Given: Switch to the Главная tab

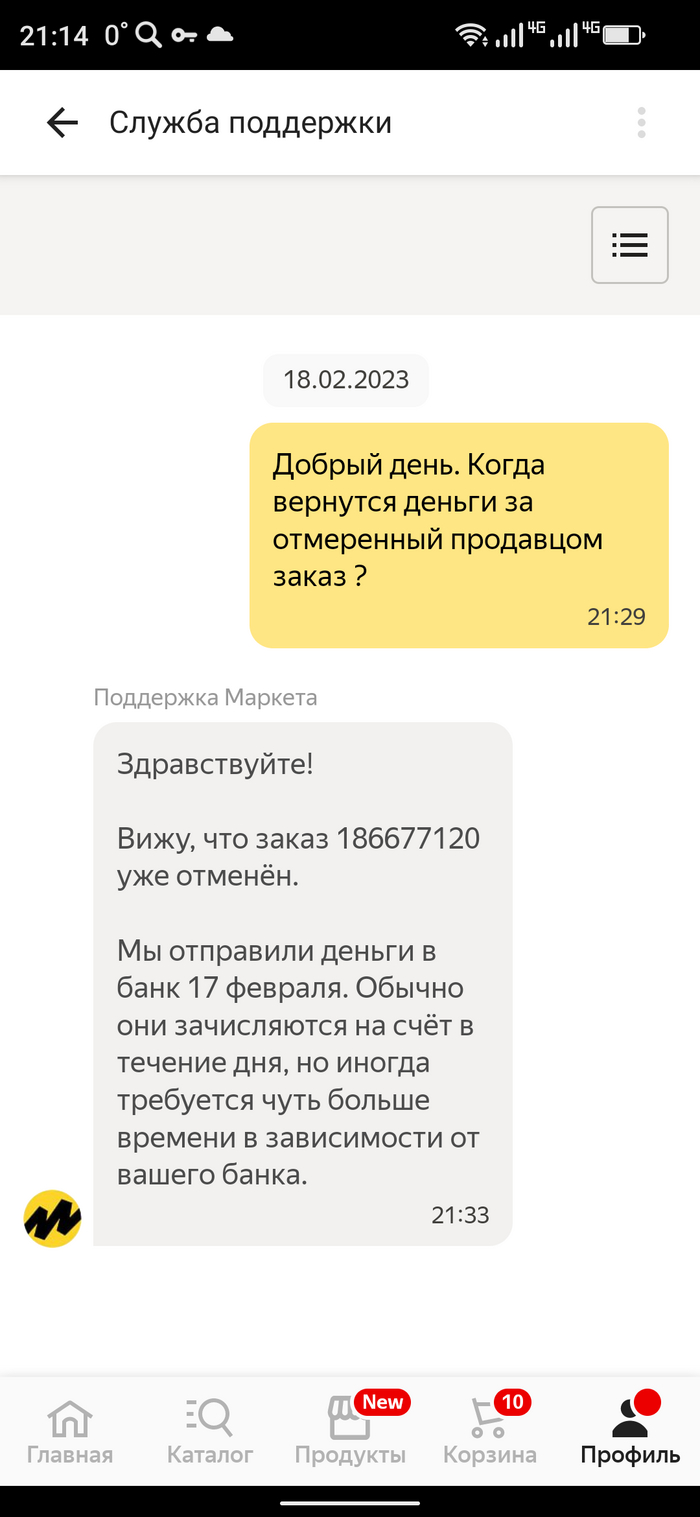Looking at the screenshot, I should tap(70, 1431).
